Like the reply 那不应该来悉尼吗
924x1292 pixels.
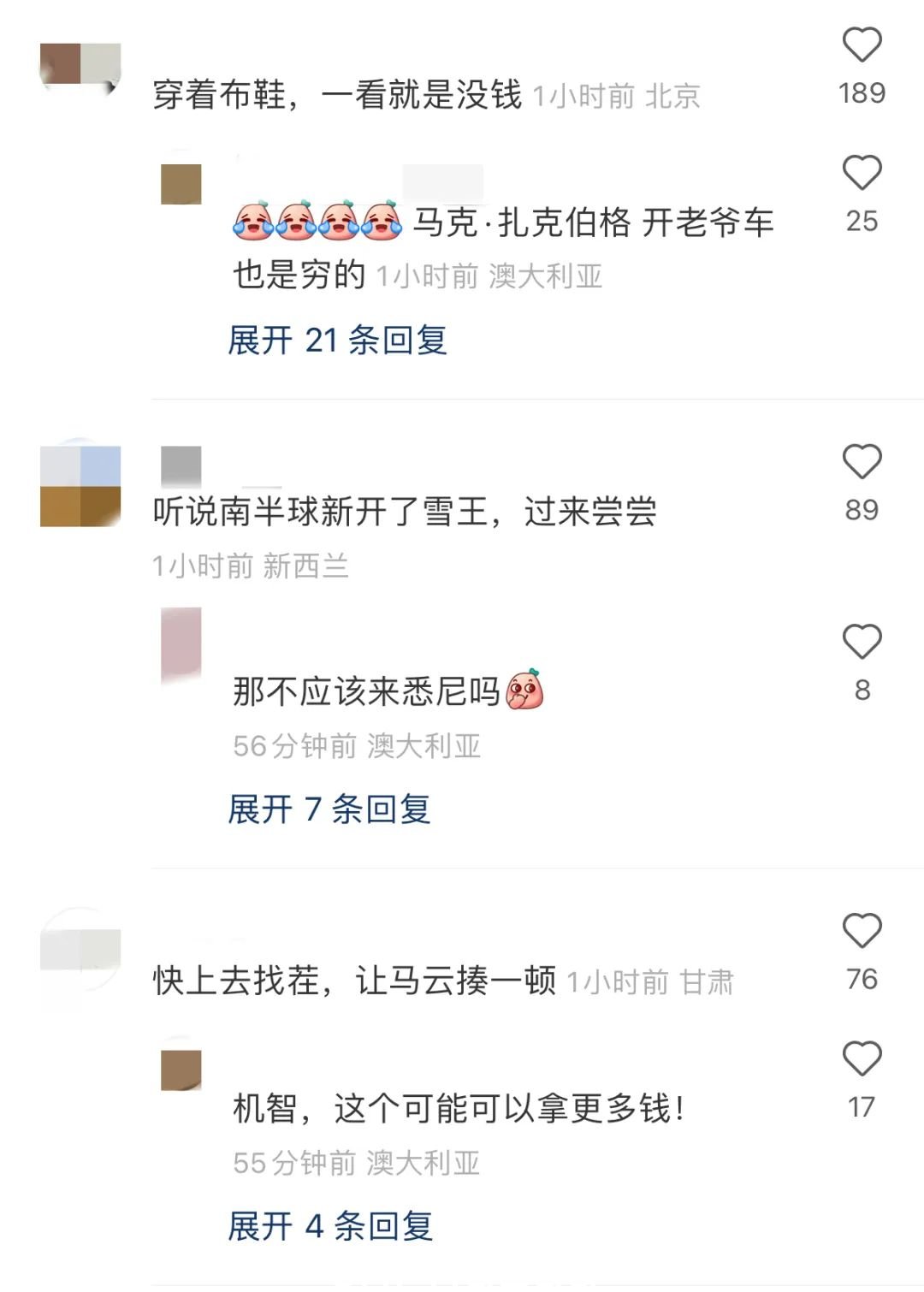click(862, 642)
